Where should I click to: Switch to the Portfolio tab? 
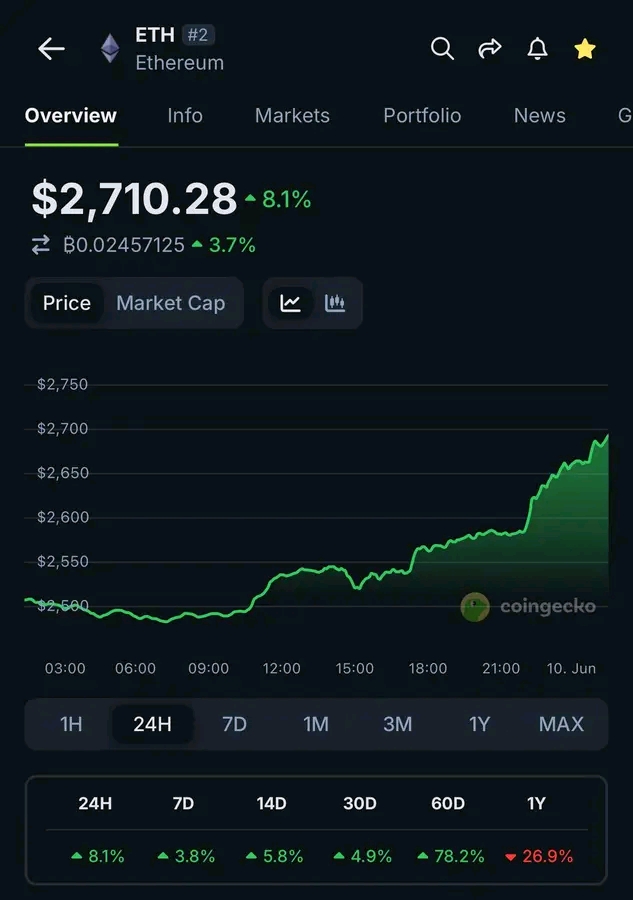point(422,115)
